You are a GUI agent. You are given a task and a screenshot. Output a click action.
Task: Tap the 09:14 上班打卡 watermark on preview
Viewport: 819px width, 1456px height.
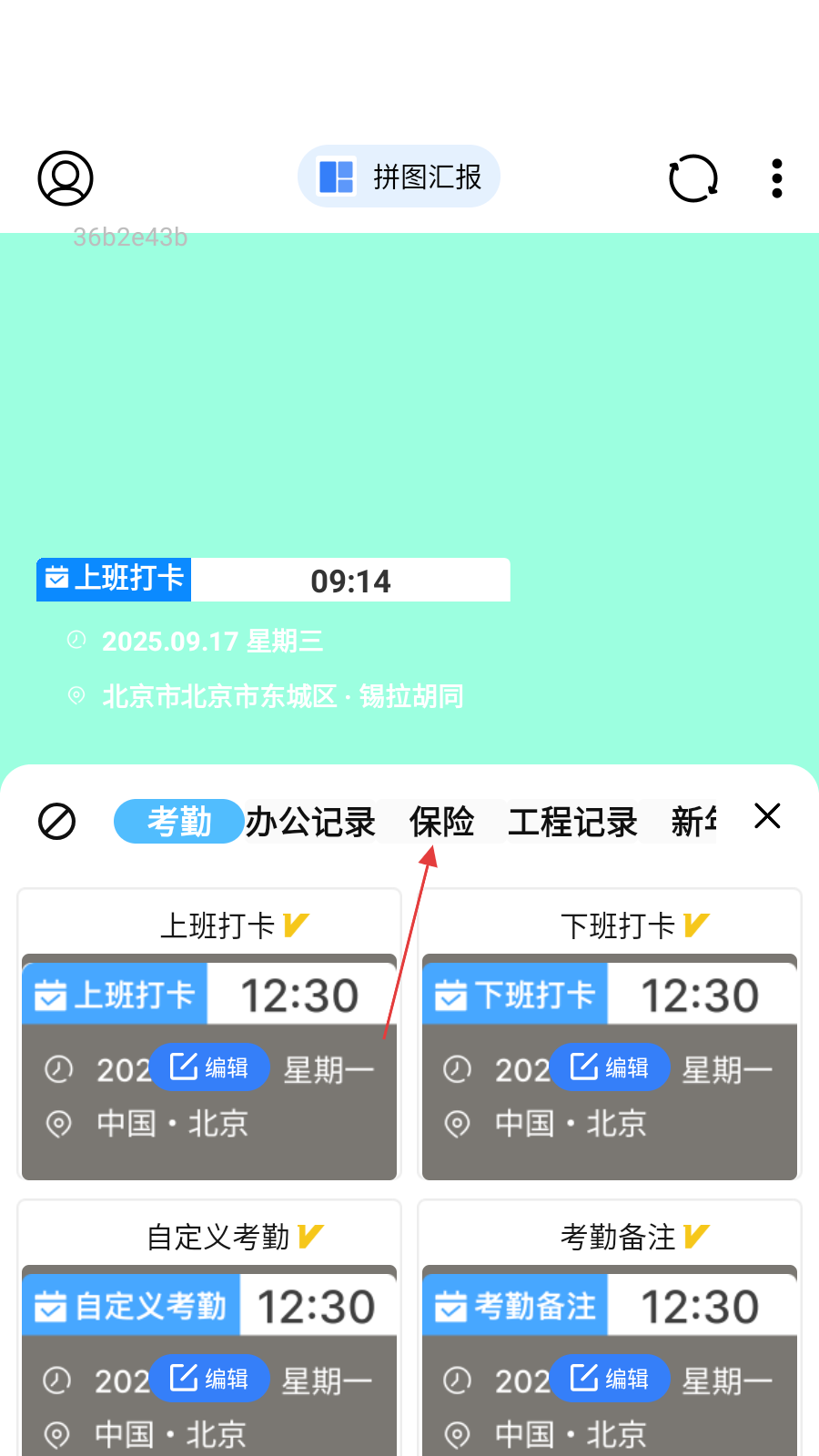(273, 581)
